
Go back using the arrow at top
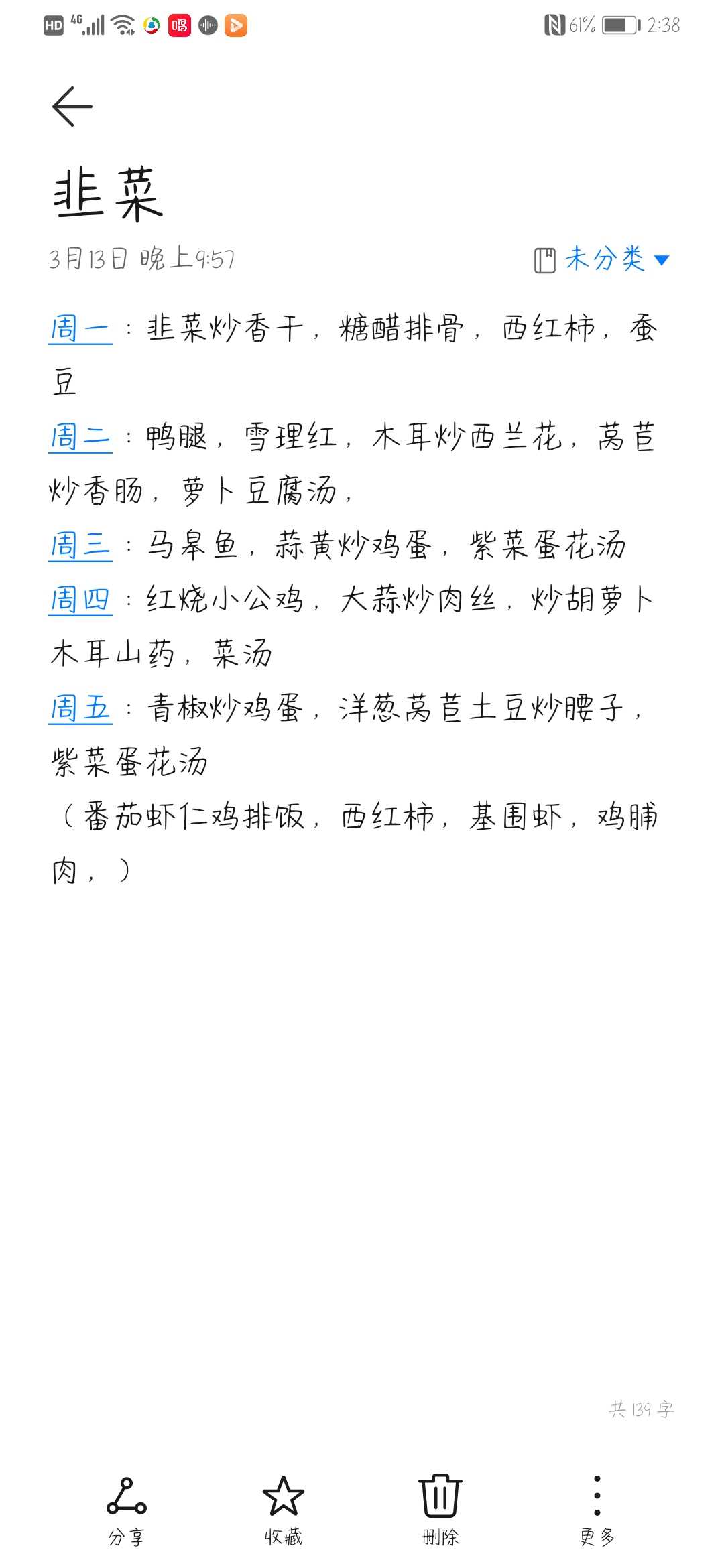pyautogui.click(x=72, y=107)
